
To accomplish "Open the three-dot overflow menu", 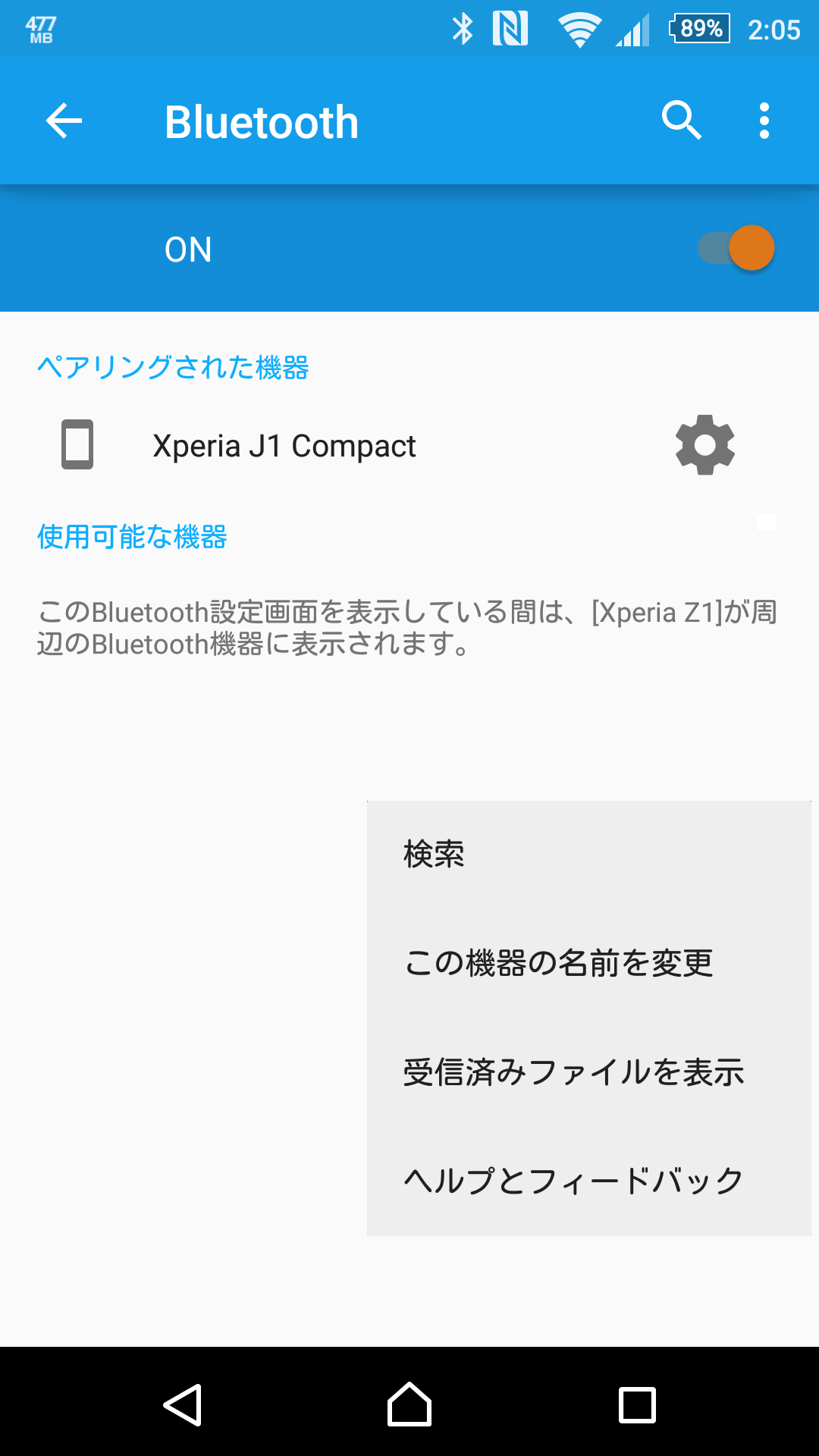I will 764,121.
